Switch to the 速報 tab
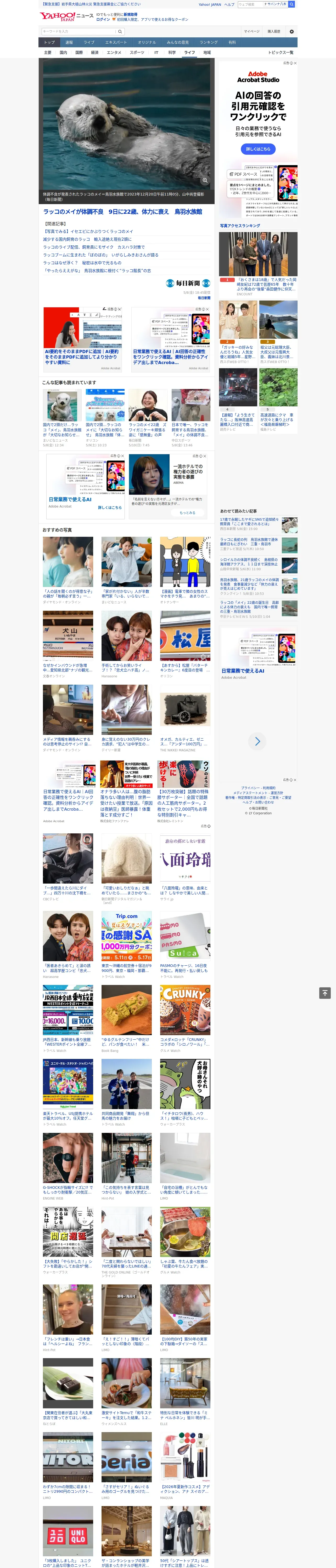This screenshot has width=336, height=1568. [x=69, y=43]
